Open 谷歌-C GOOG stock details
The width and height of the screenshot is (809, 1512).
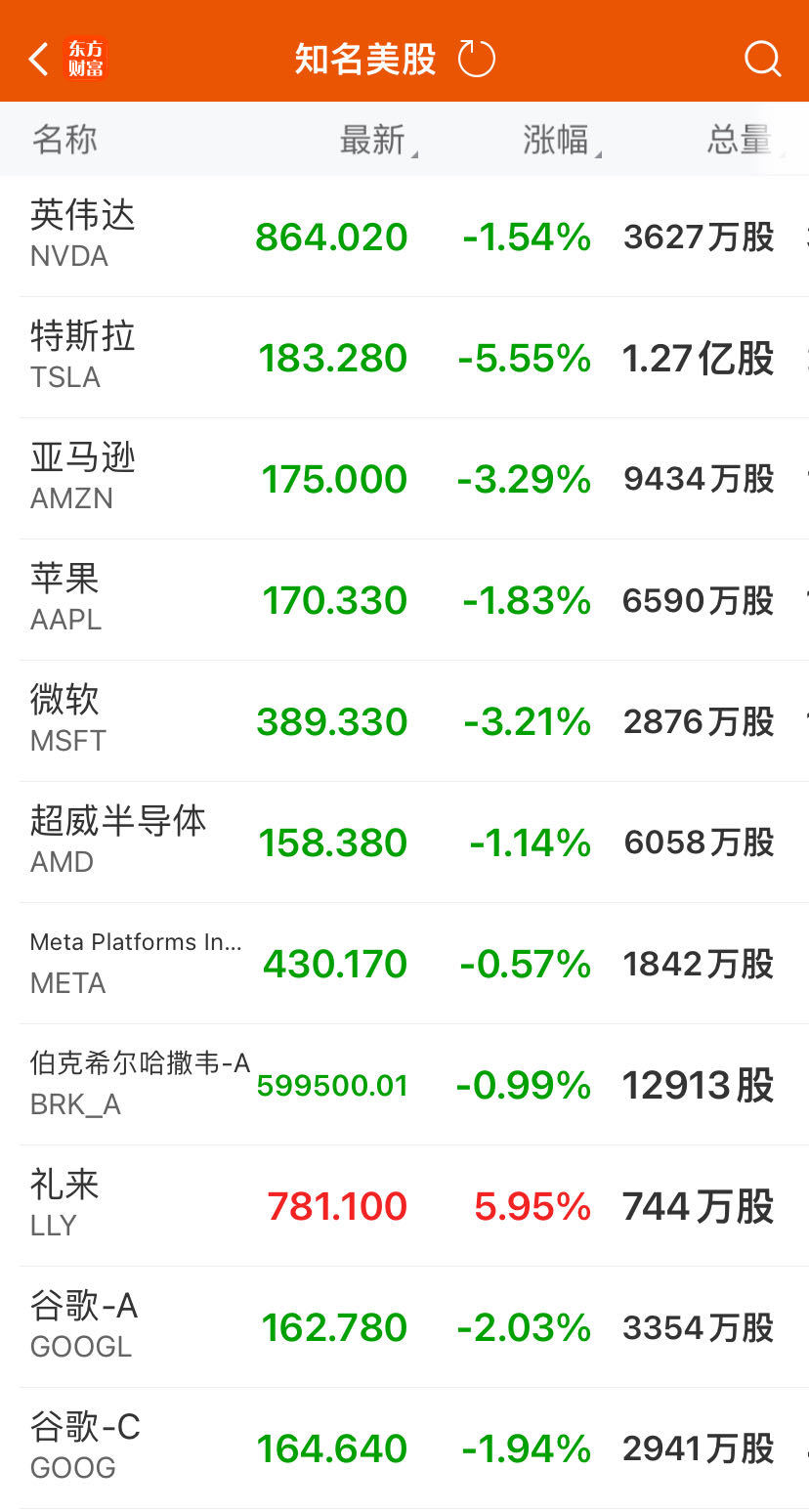(404, 1448)
